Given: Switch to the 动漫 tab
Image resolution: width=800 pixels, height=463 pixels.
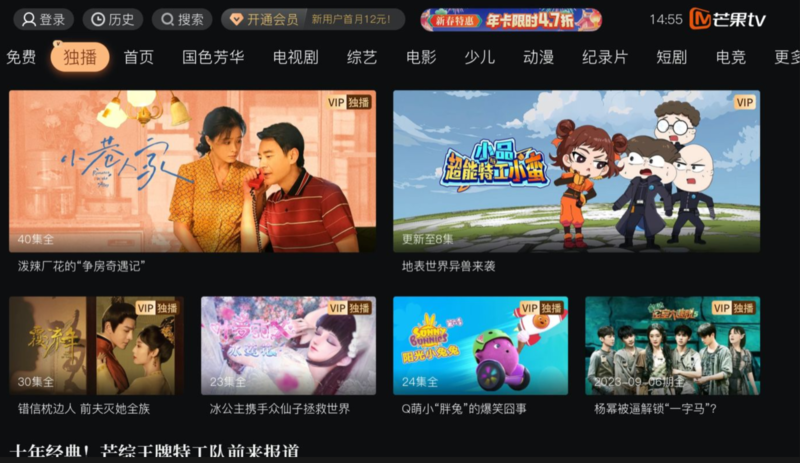Looking at the screenshot, I should coord(538,57).
